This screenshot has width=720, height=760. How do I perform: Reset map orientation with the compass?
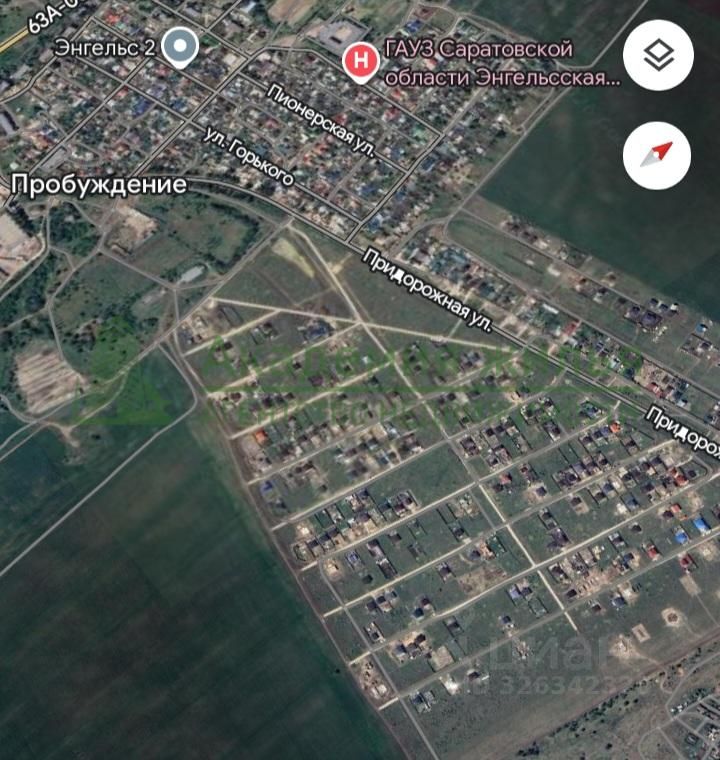[x=658, y=155]
